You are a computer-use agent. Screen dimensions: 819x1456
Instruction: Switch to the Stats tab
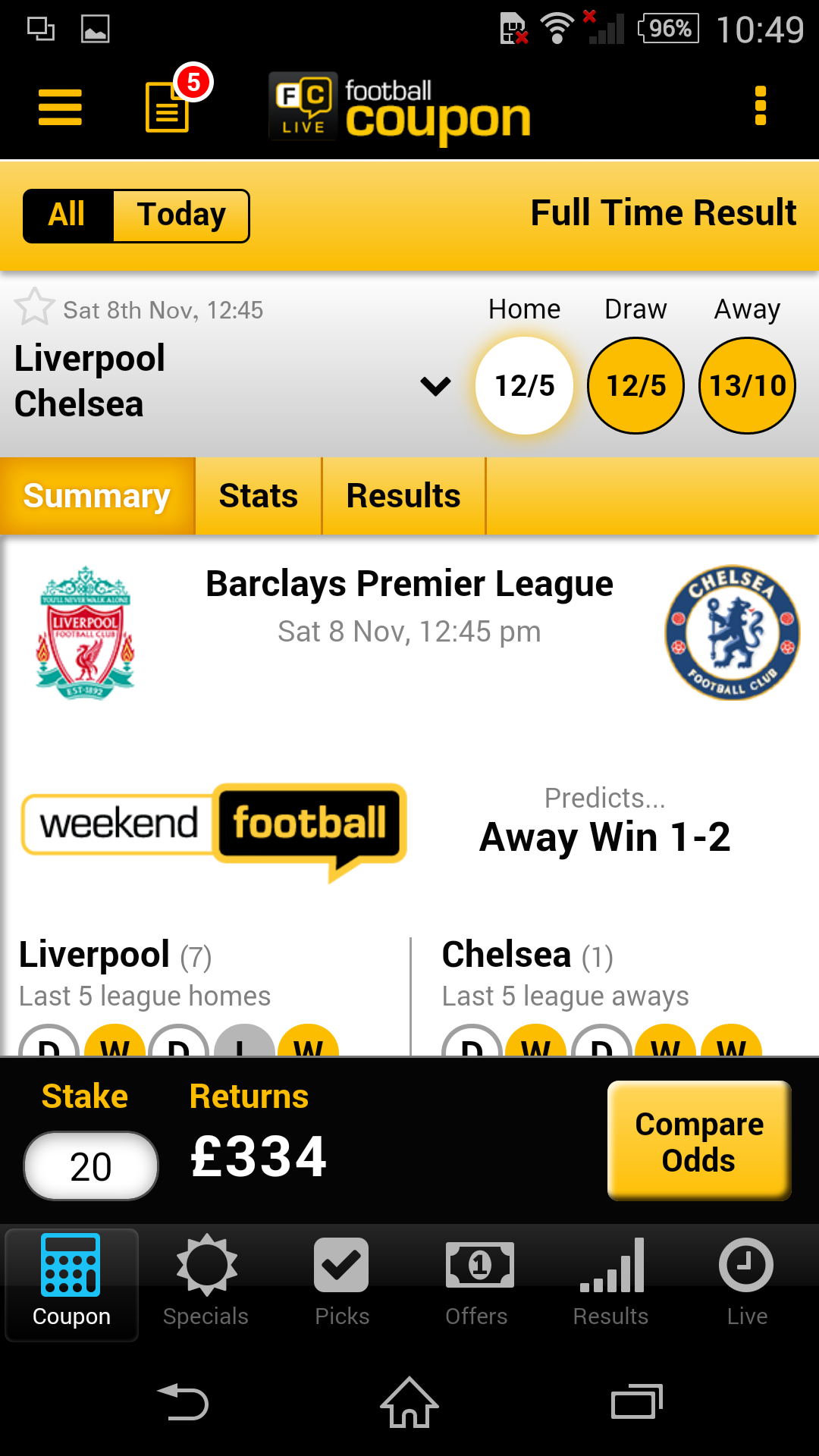click(x=258, y=495)
